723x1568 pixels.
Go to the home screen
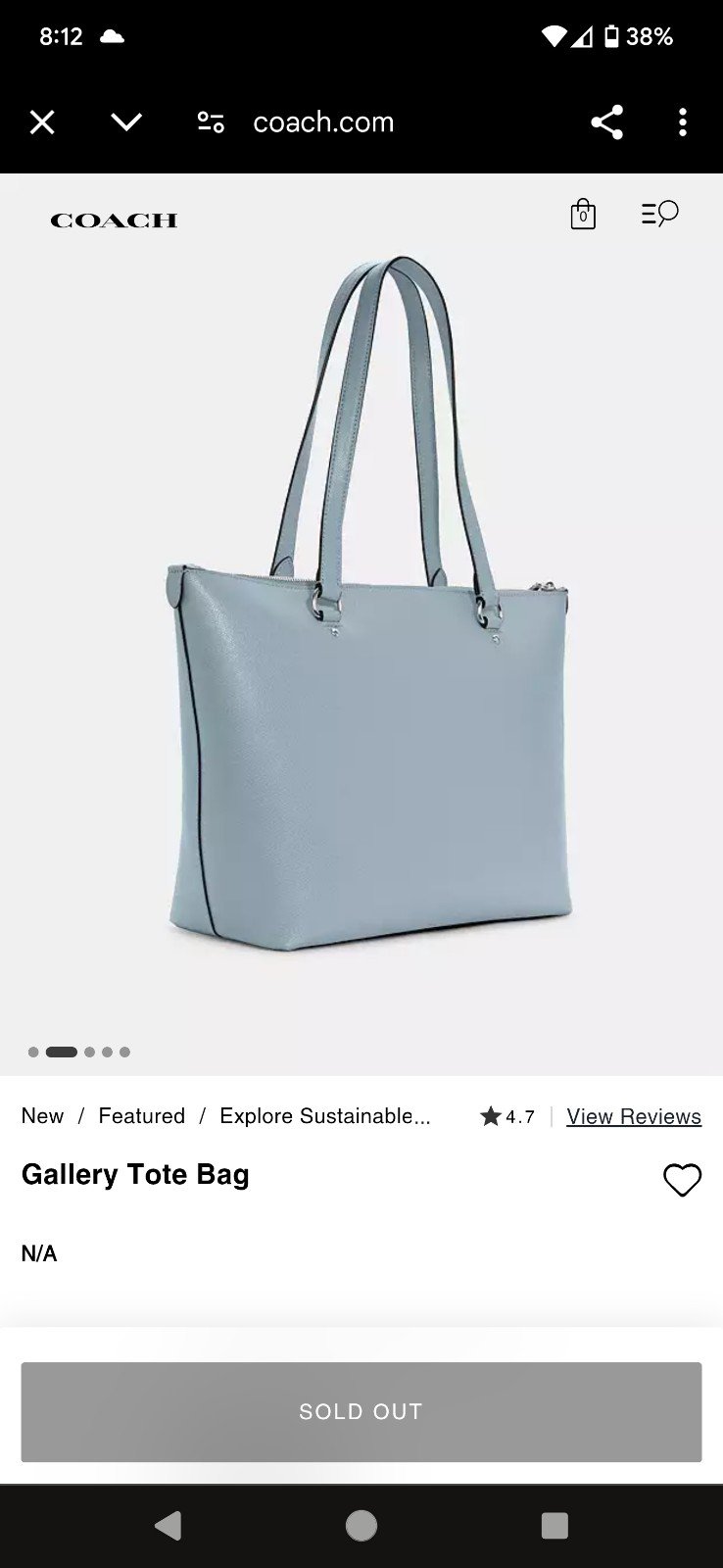[x=361, y=1526]
